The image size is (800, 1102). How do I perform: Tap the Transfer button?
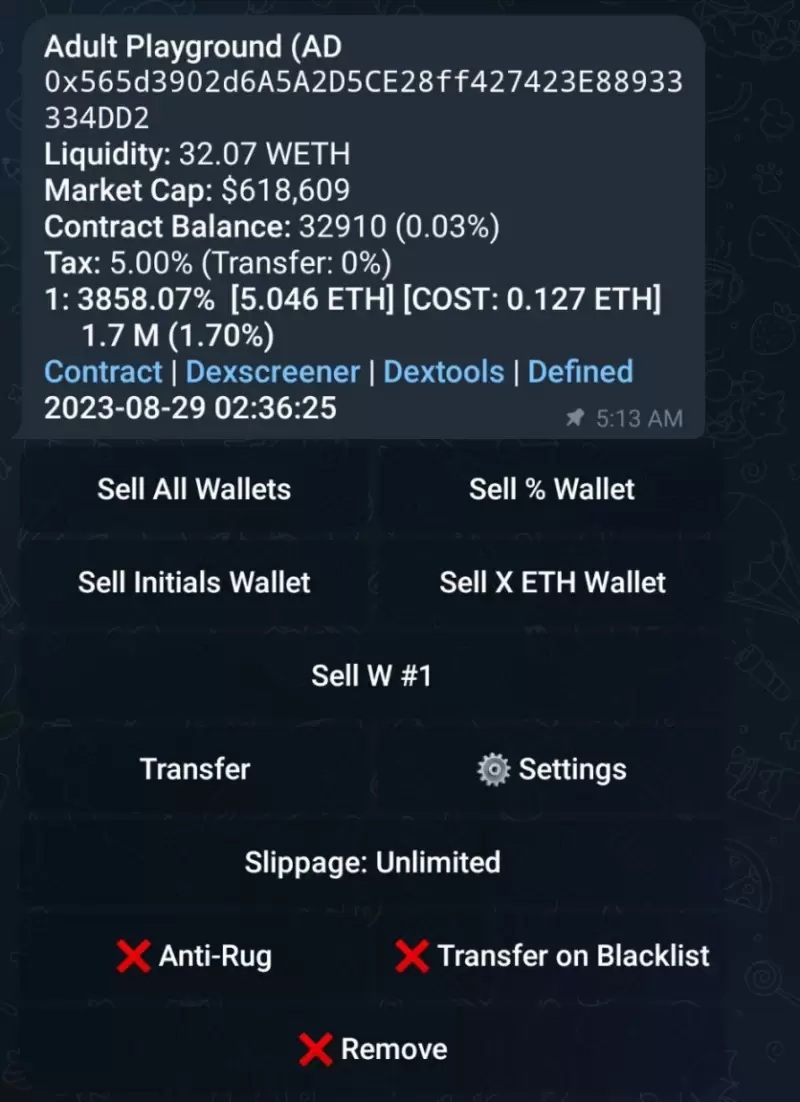point(194,769)
